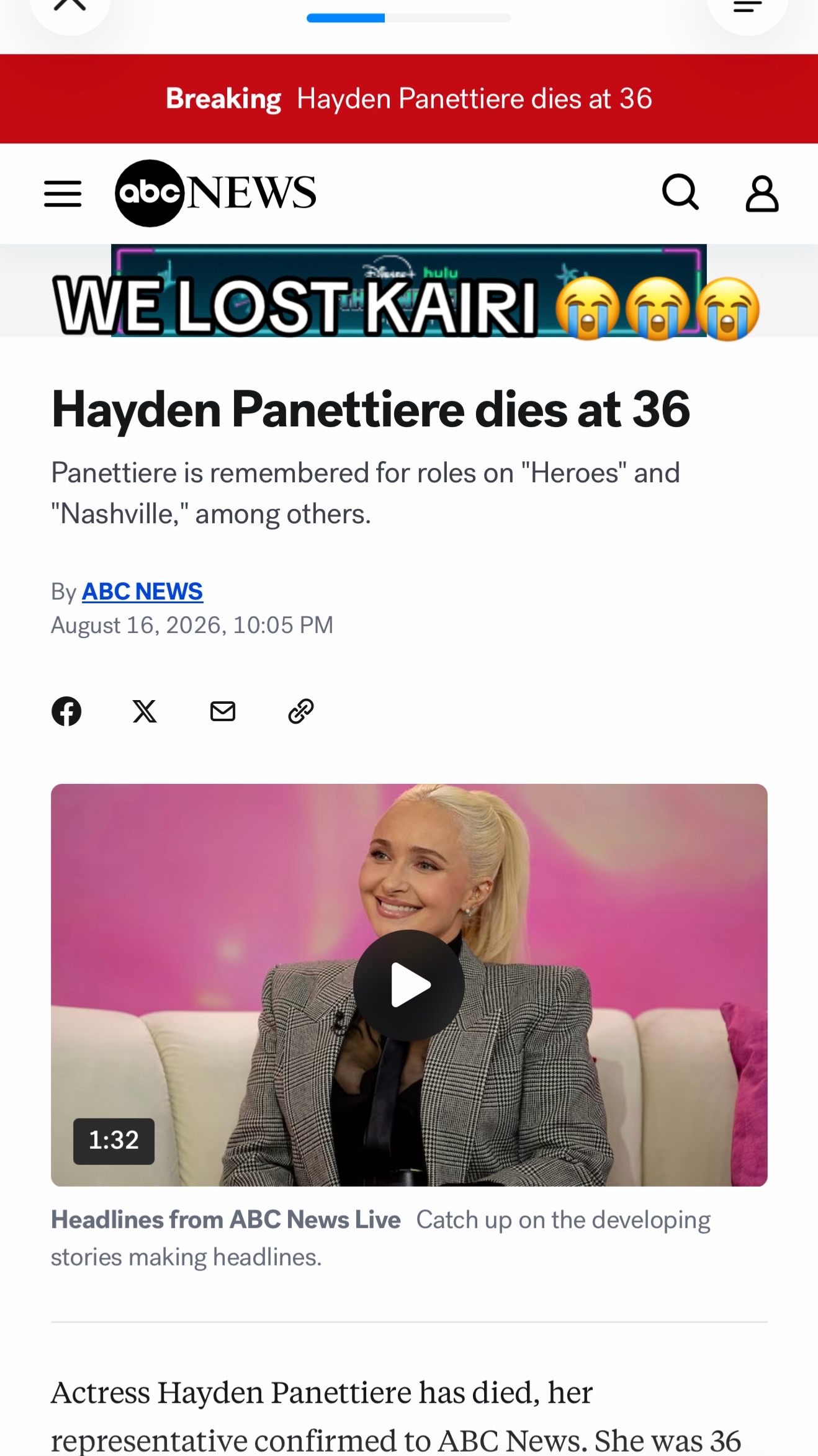Share the article on X
The image size is (818, 1456).
[x=145, y=711]
